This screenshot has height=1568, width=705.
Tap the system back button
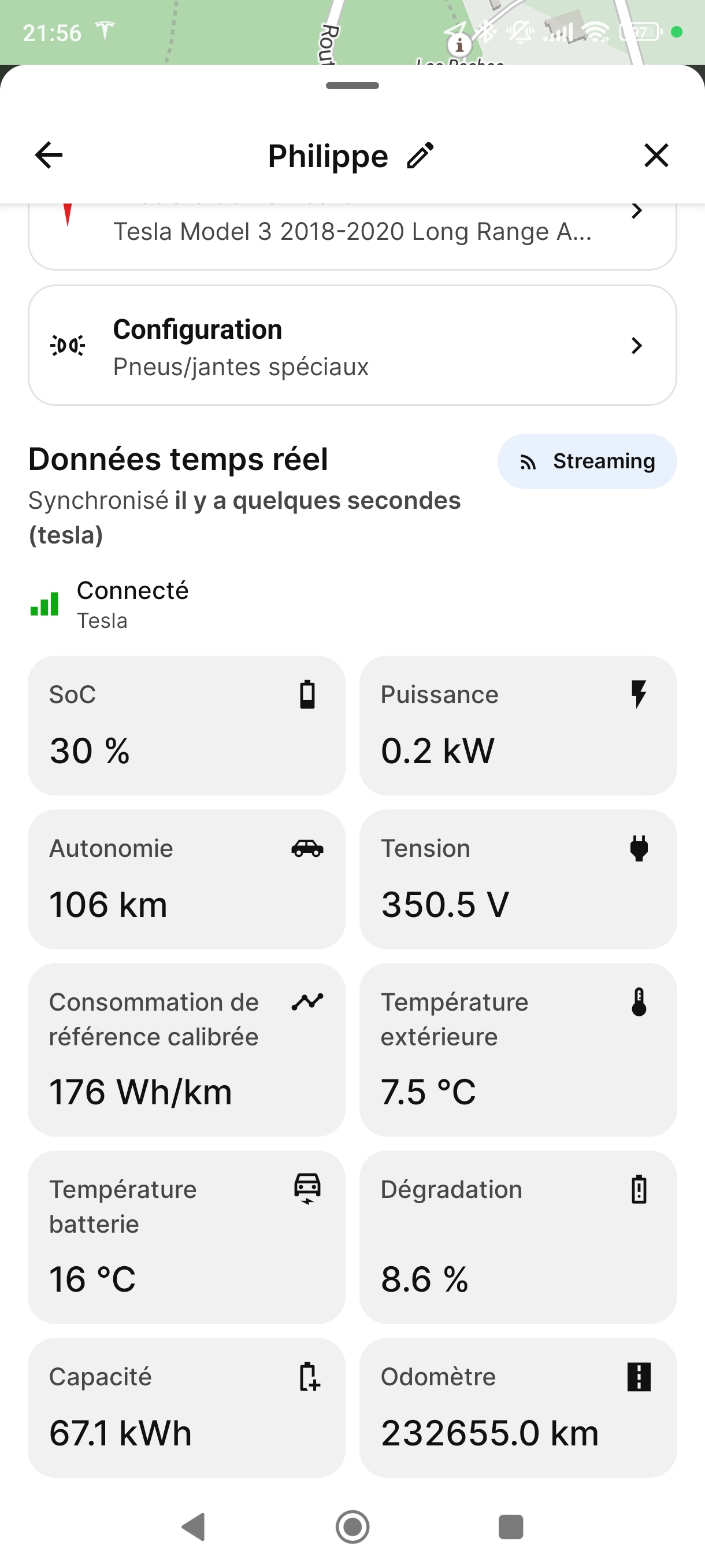pos(194,1526)
